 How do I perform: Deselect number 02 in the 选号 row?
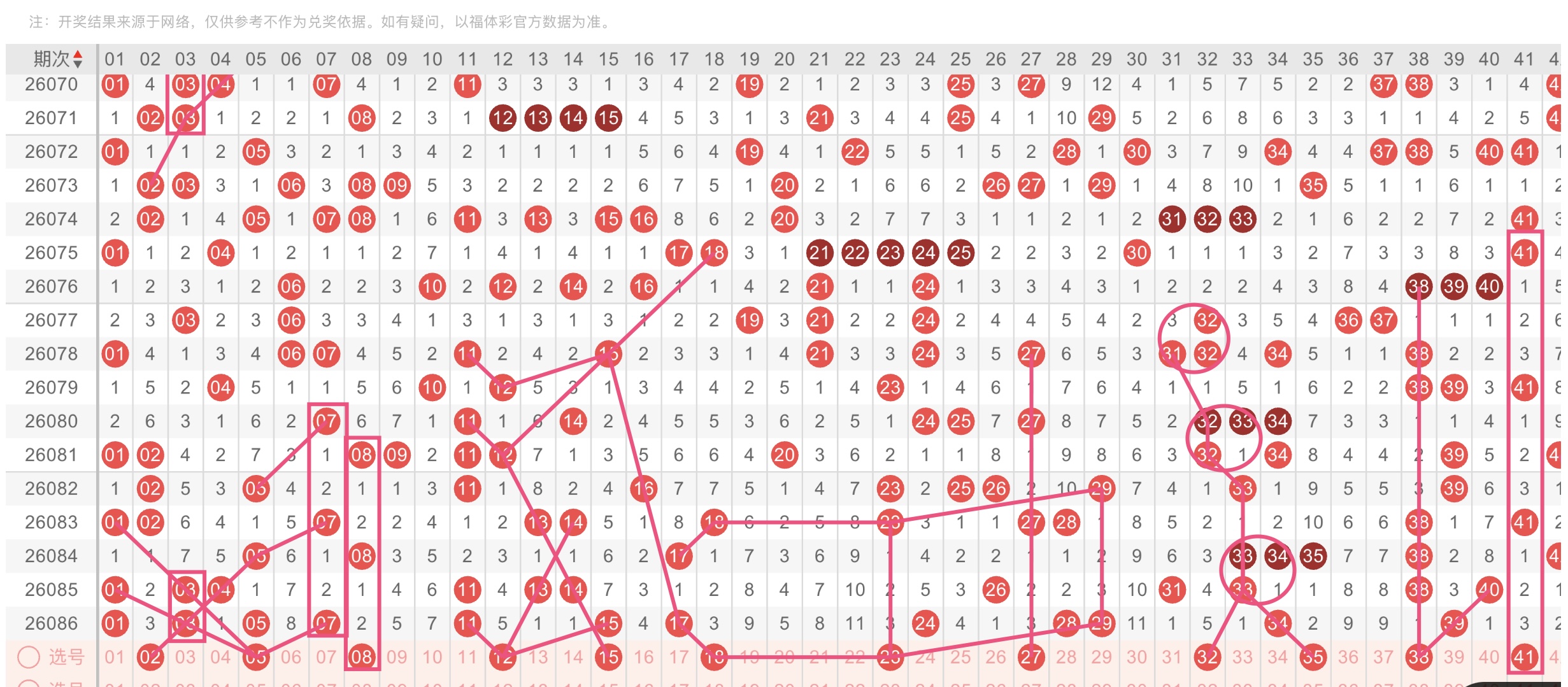point(150,657)
